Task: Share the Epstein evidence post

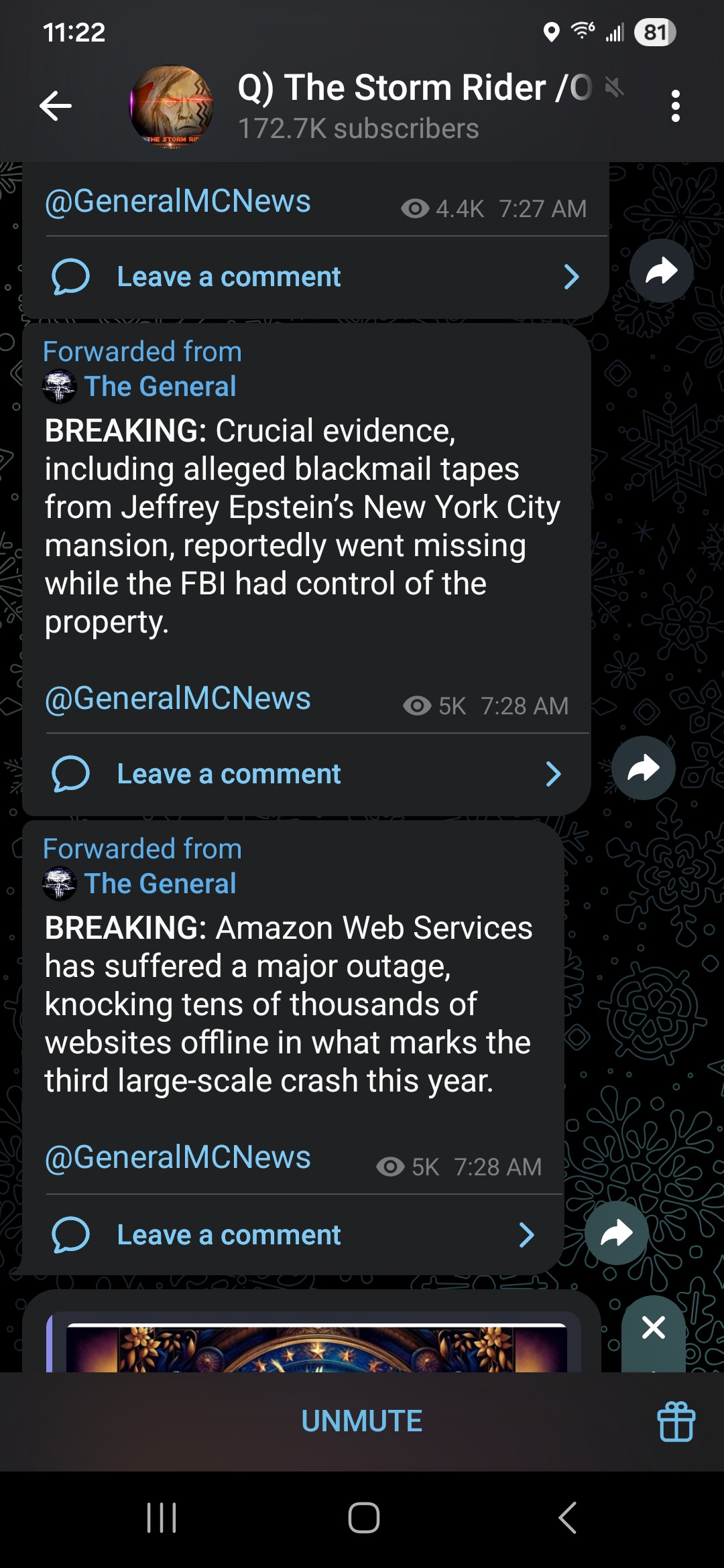Action: tap(643, 768)
